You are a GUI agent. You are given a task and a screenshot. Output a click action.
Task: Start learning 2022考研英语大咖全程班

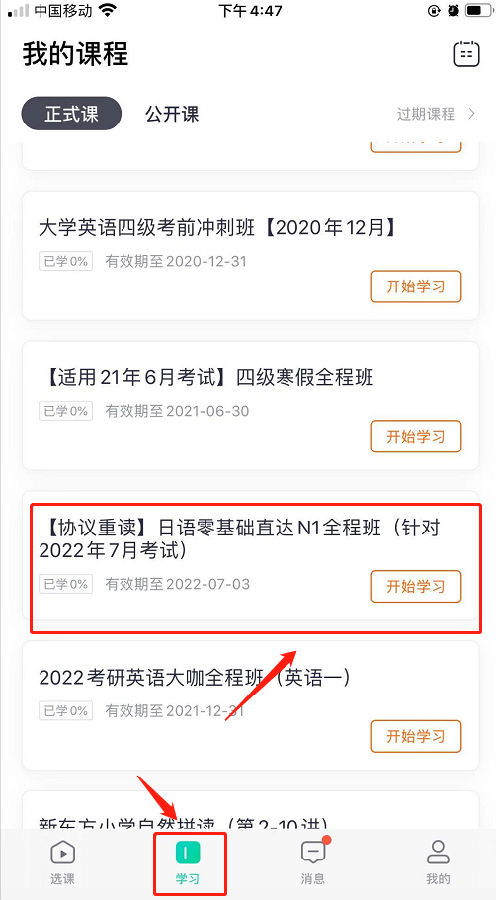click(416, 736)
